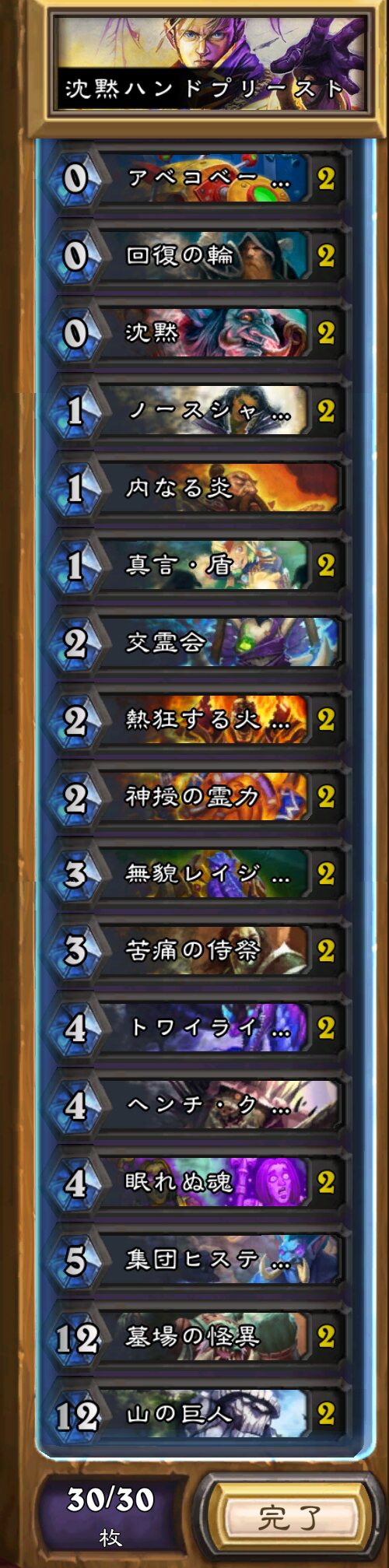Screen dimensions: 389x1568
Task: Open the 眠れぬ魂 card row
Action: 197,1182
